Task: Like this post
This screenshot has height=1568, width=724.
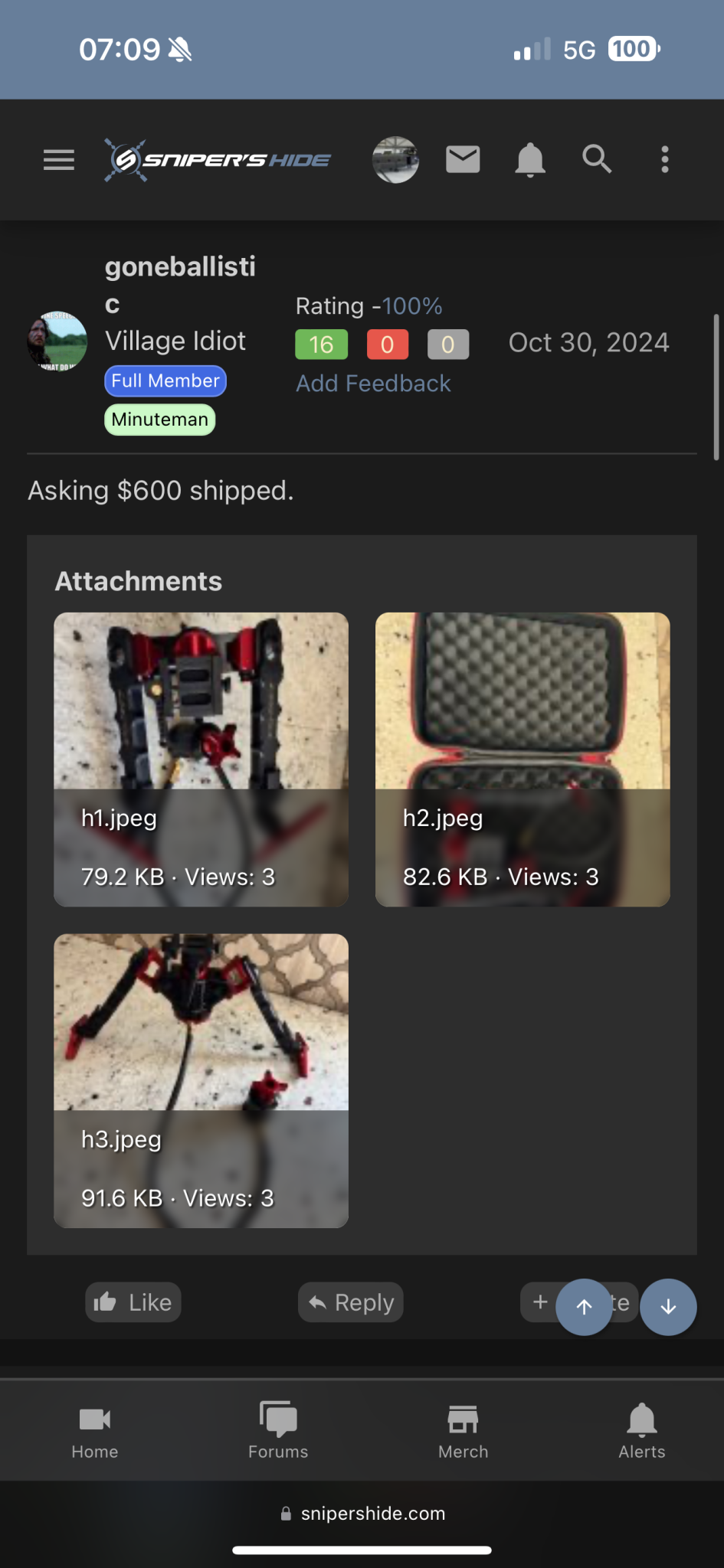Action: pyautogui.click(x=133, y=1302)
